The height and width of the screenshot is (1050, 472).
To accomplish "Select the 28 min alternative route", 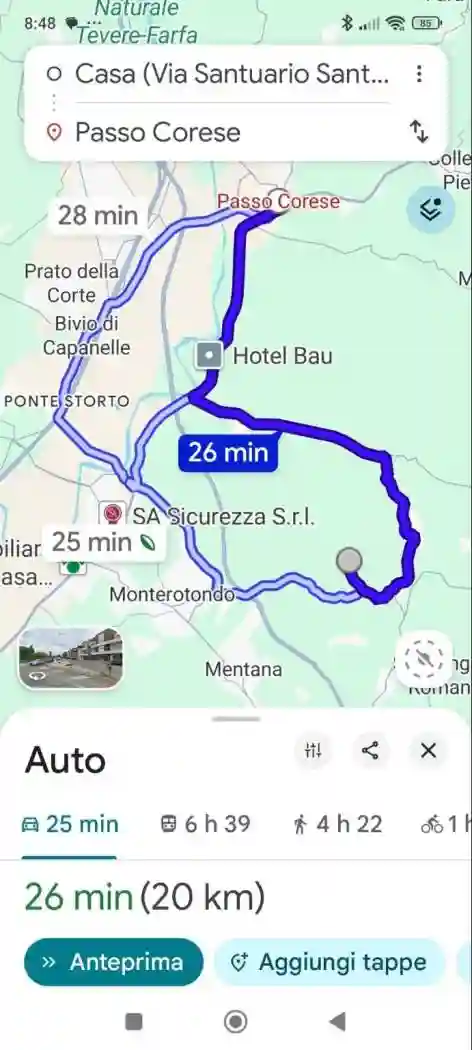I will [98, 216].
